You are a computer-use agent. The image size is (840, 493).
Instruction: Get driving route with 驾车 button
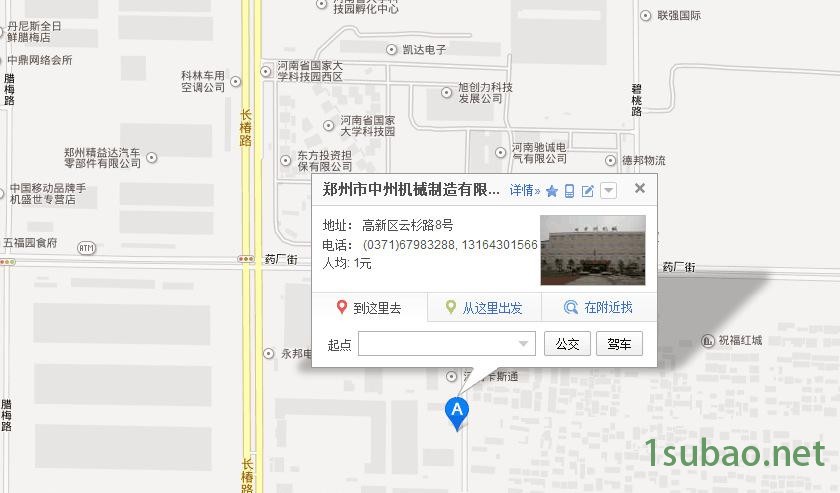619,344
